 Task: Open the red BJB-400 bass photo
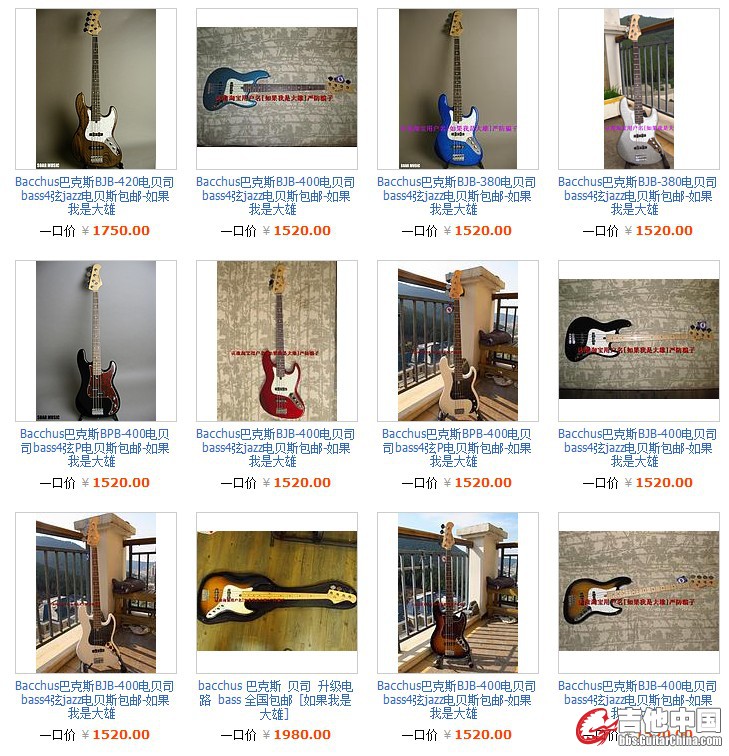click(x=277, y=341)
